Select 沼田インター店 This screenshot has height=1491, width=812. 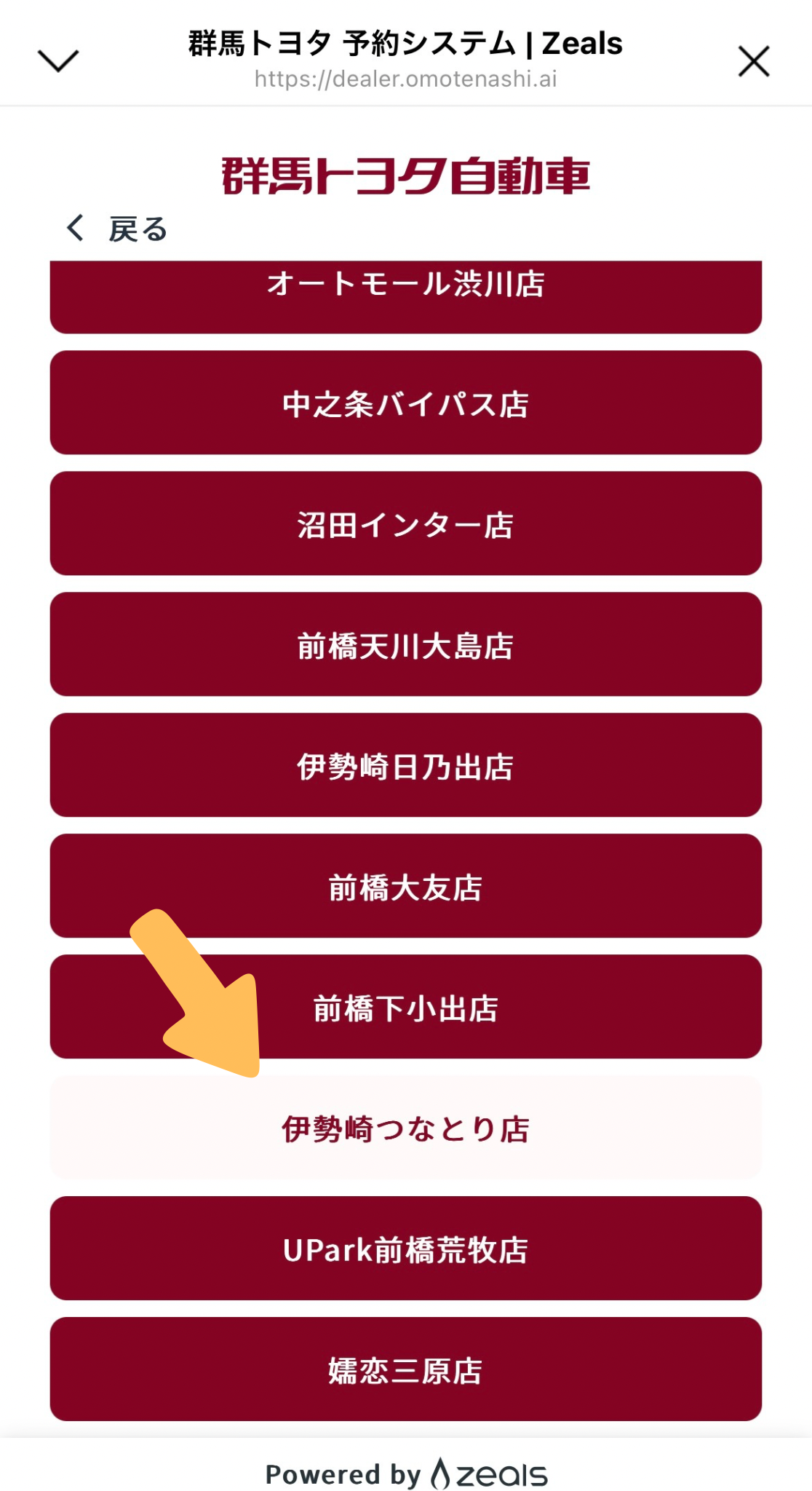[x=406, y=524]
